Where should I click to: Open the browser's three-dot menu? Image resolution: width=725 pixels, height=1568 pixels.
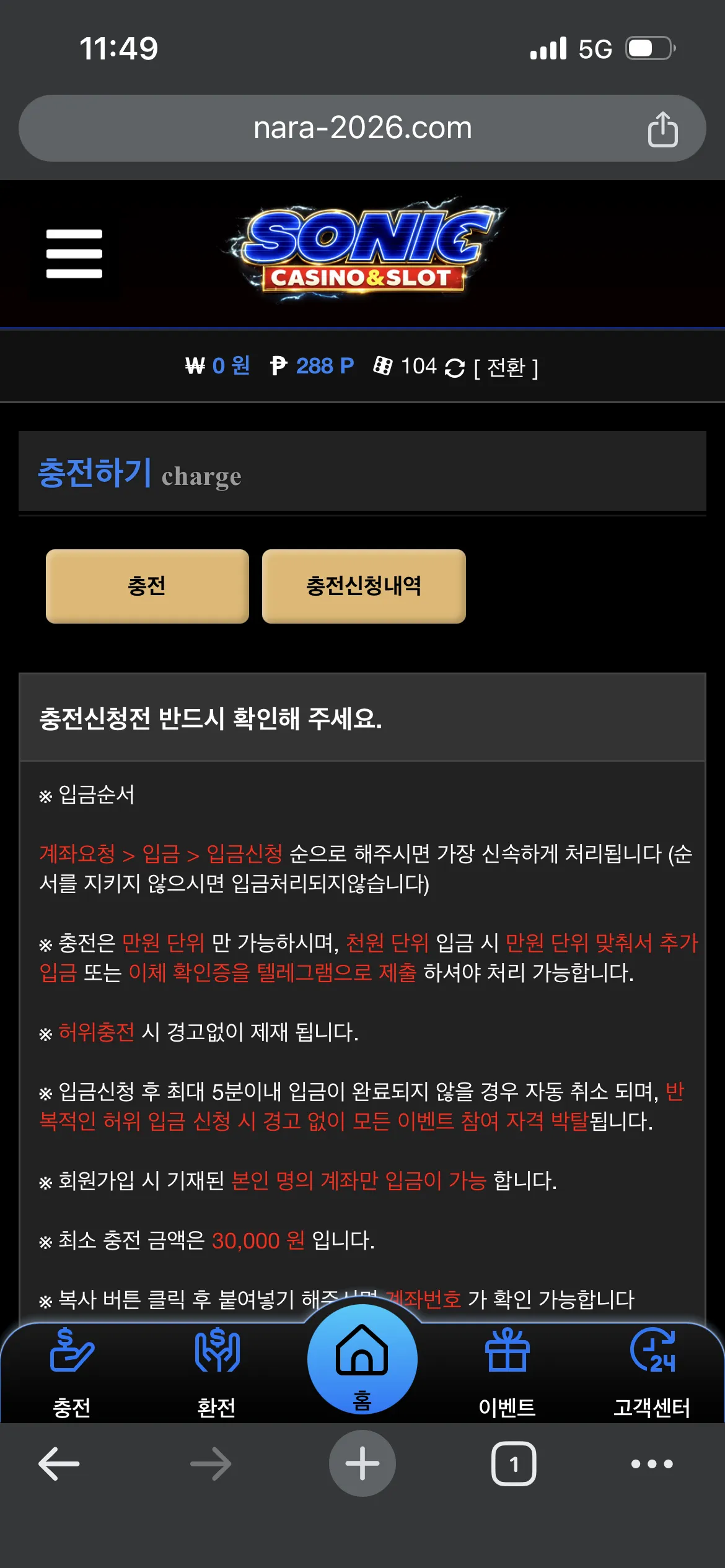(652, 1464)
